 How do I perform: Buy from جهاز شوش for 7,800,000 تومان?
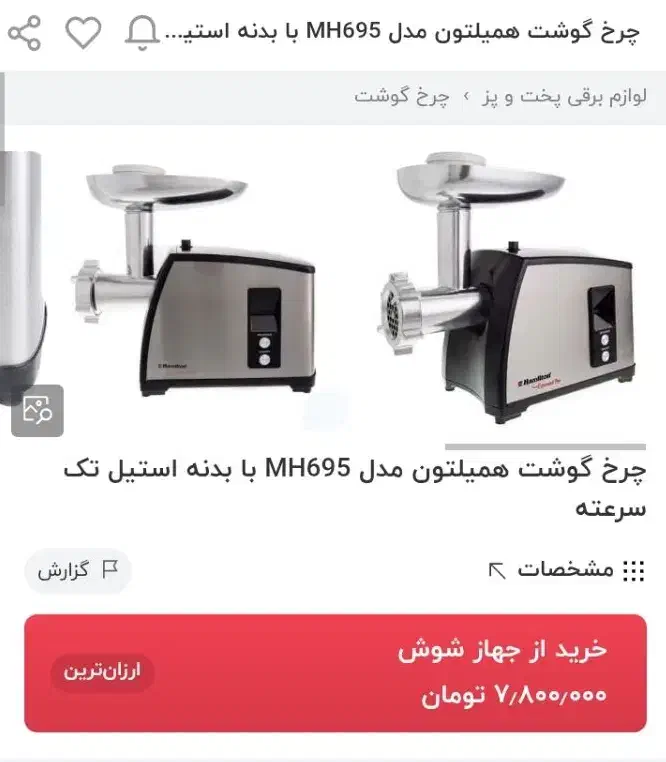[335, 673]
